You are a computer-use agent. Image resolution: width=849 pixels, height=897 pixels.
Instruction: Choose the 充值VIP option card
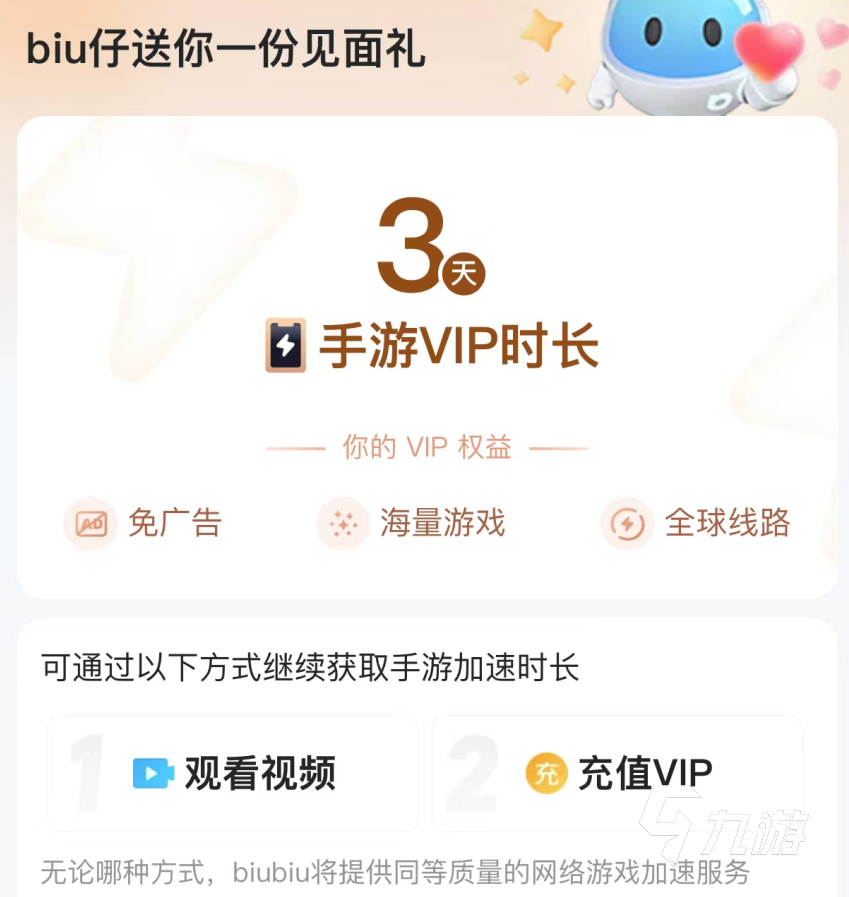pos(617,772)
